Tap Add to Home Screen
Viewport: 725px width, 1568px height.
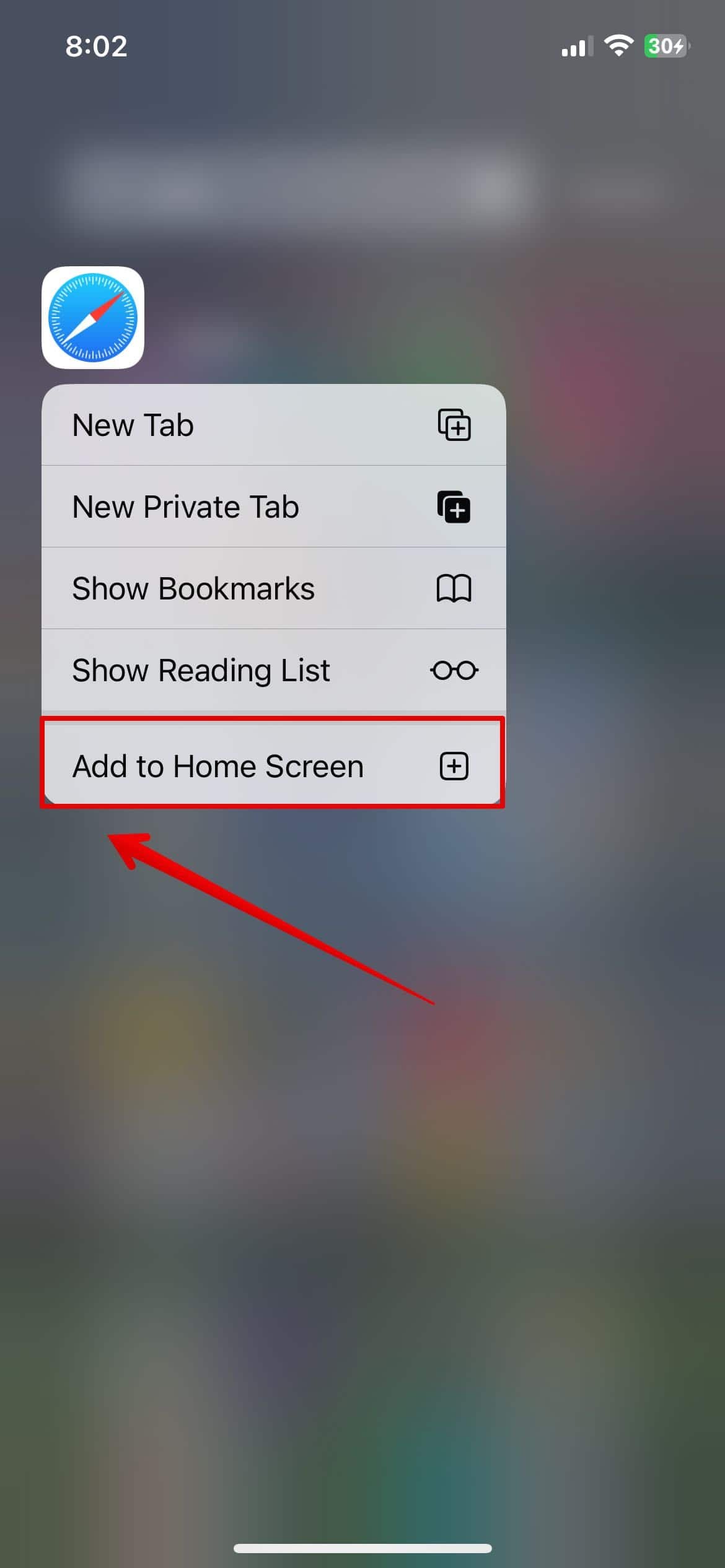click(273, 766)
